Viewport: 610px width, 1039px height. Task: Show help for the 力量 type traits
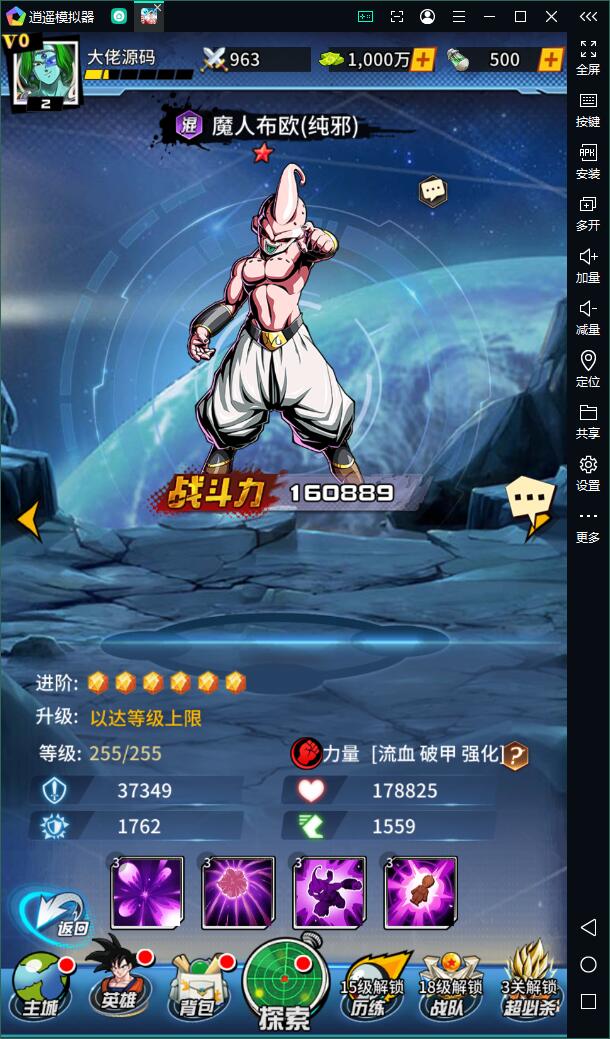[515, 755]
